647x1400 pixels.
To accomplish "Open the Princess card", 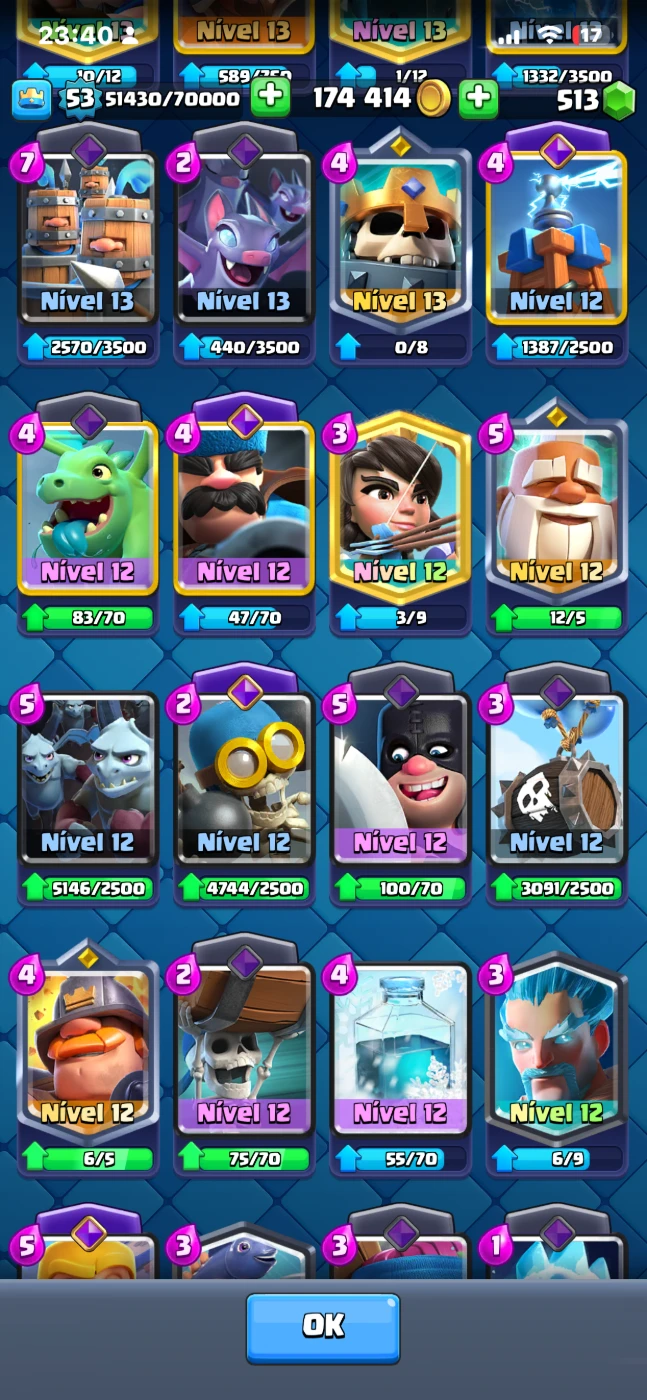I will point(400,510).
